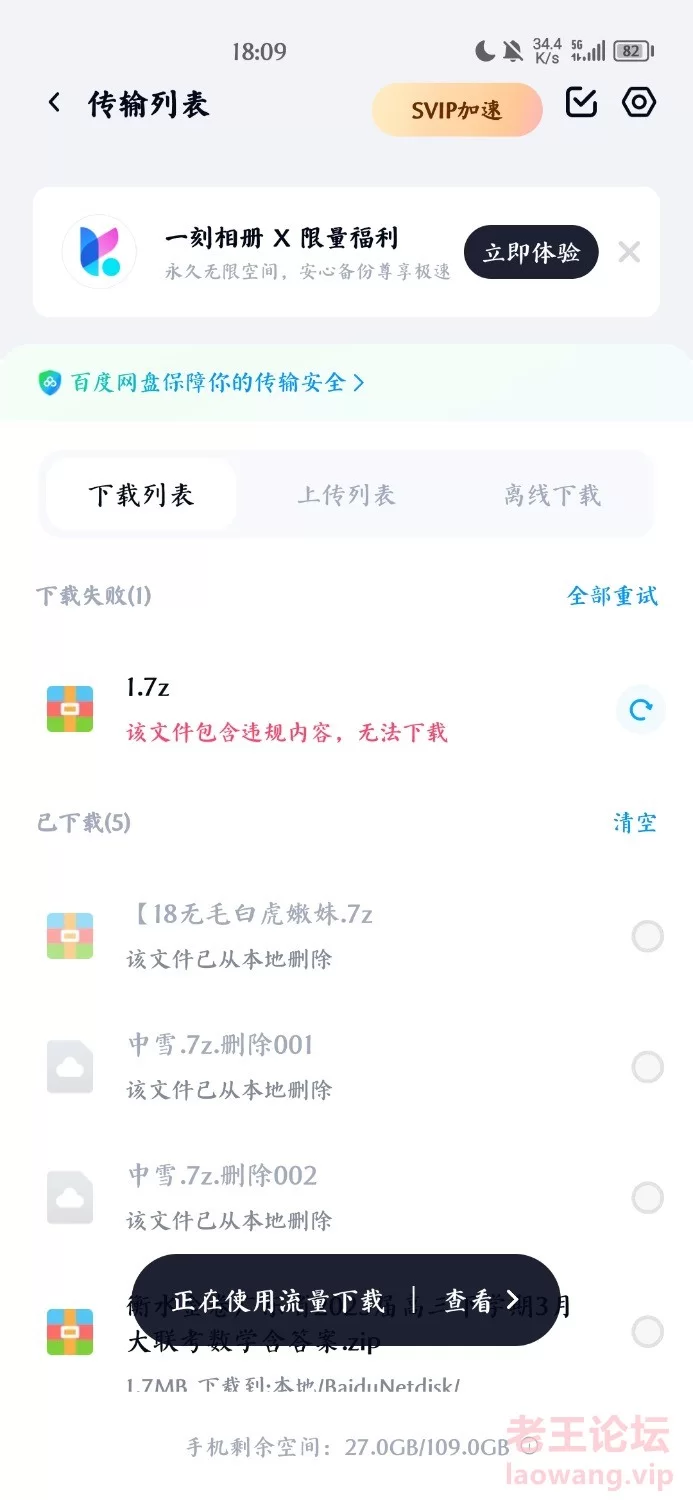Retry downloading the 1.7z file

pos(640,710)
